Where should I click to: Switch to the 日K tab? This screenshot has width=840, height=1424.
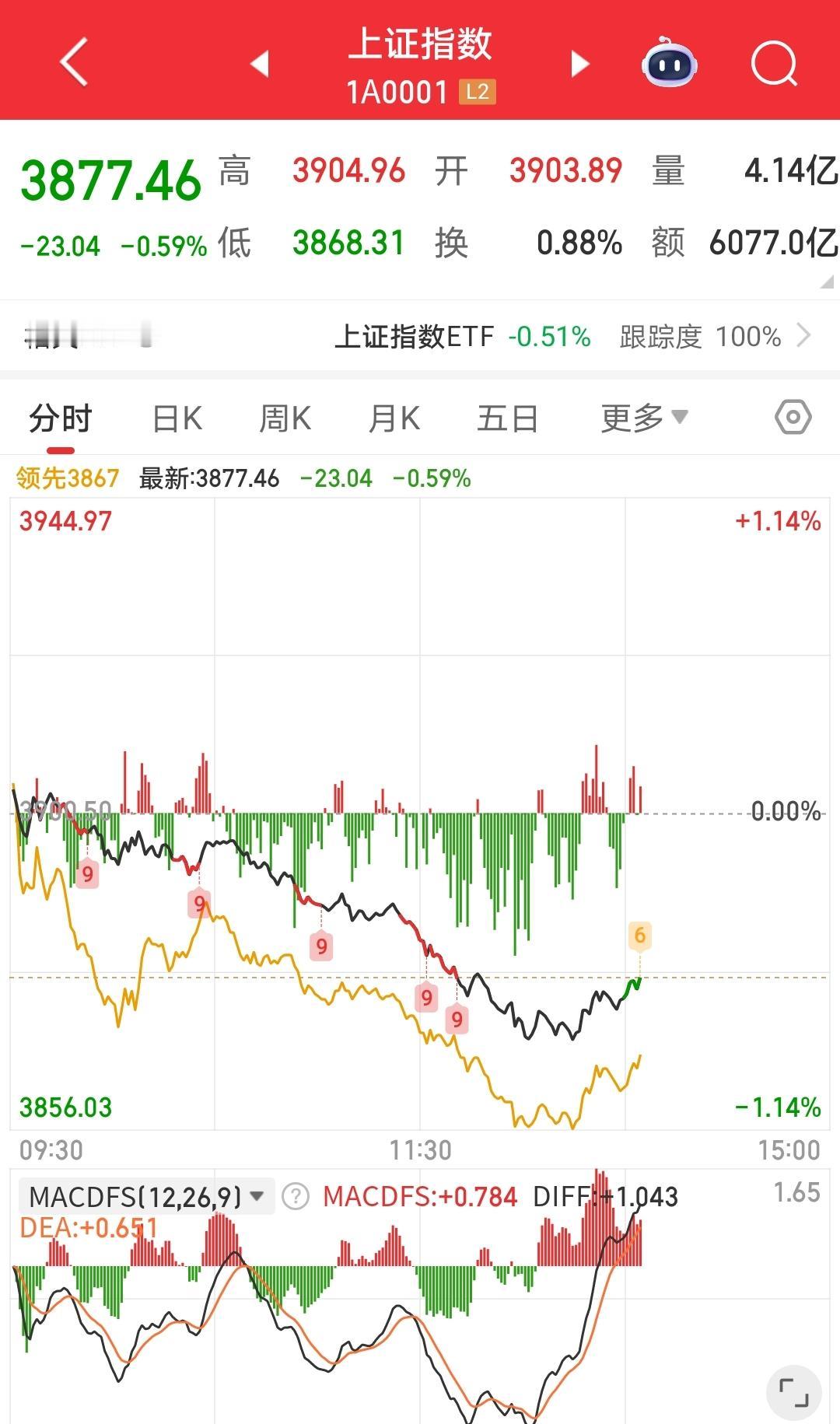tap(178, 418)
